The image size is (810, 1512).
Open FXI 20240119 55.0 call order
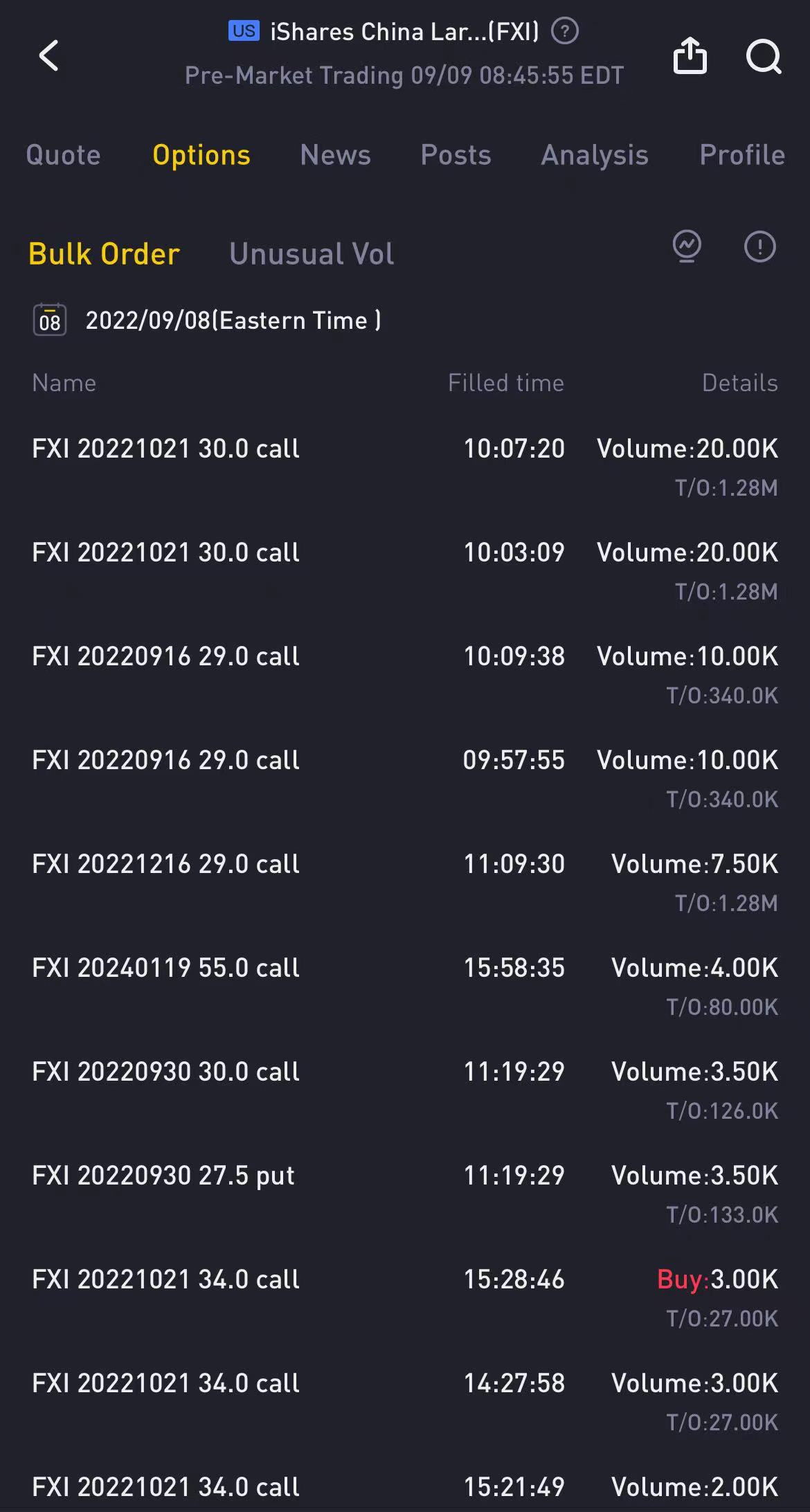point(405,986)
